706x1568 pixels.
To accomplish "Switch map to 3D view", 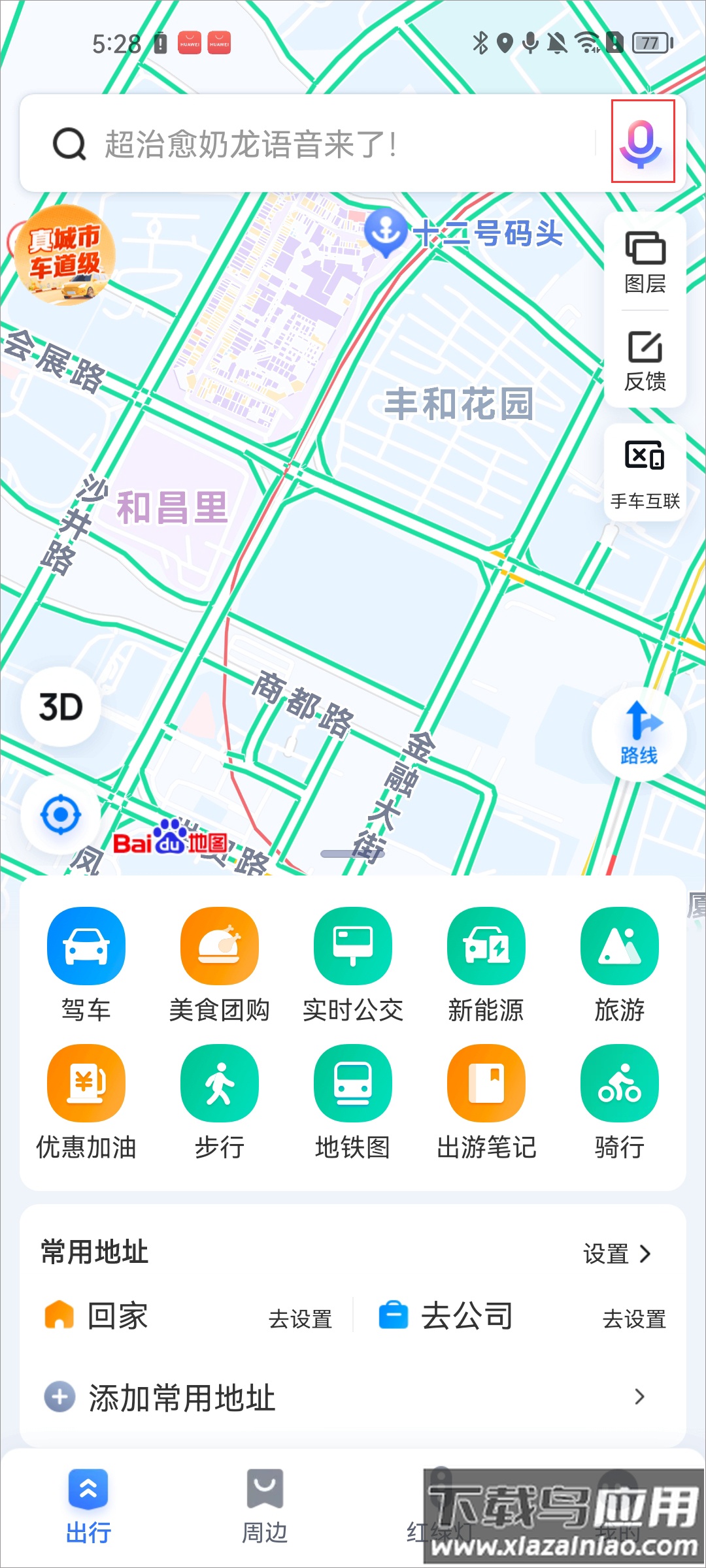I will pos(61,707).
